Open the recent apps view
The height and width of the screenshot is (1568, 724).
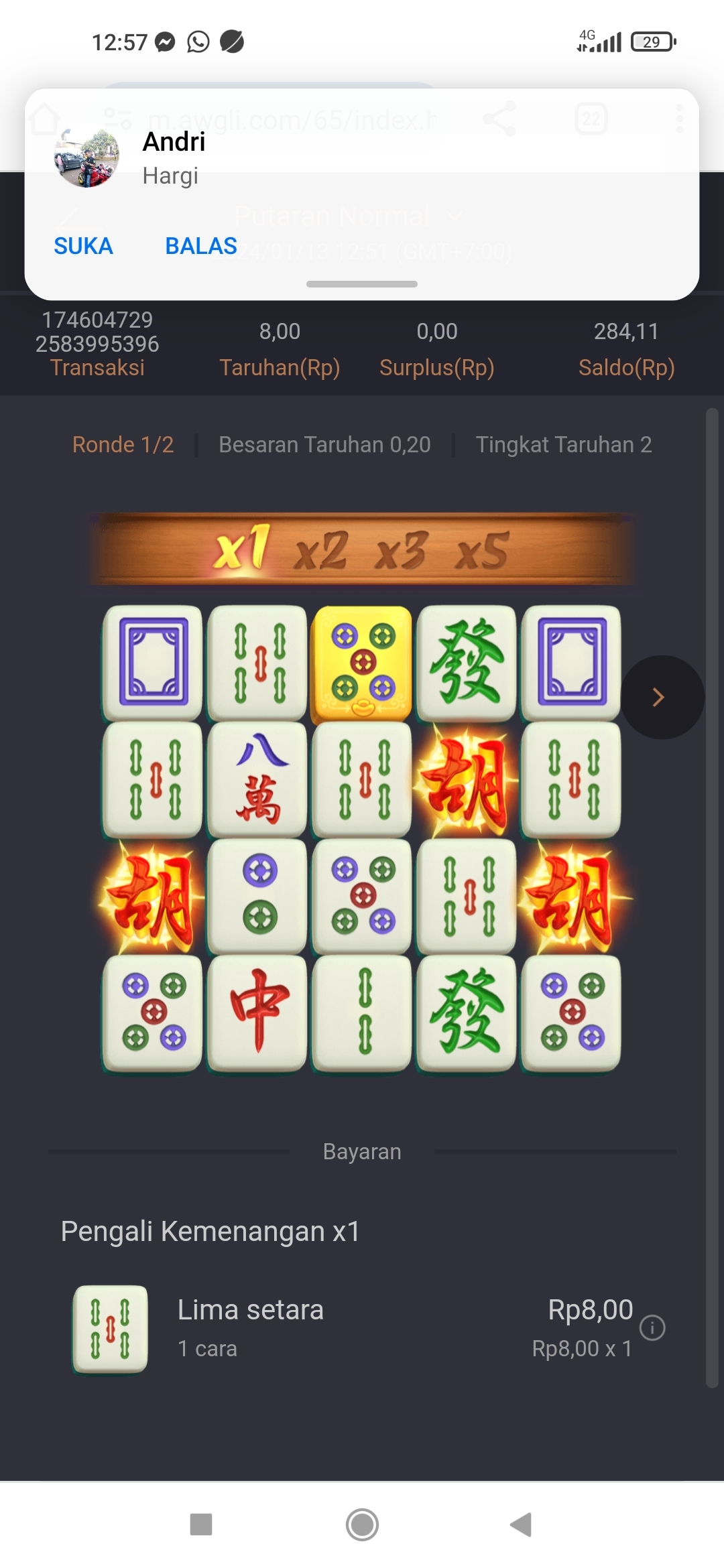click(x=201, y=1524)
